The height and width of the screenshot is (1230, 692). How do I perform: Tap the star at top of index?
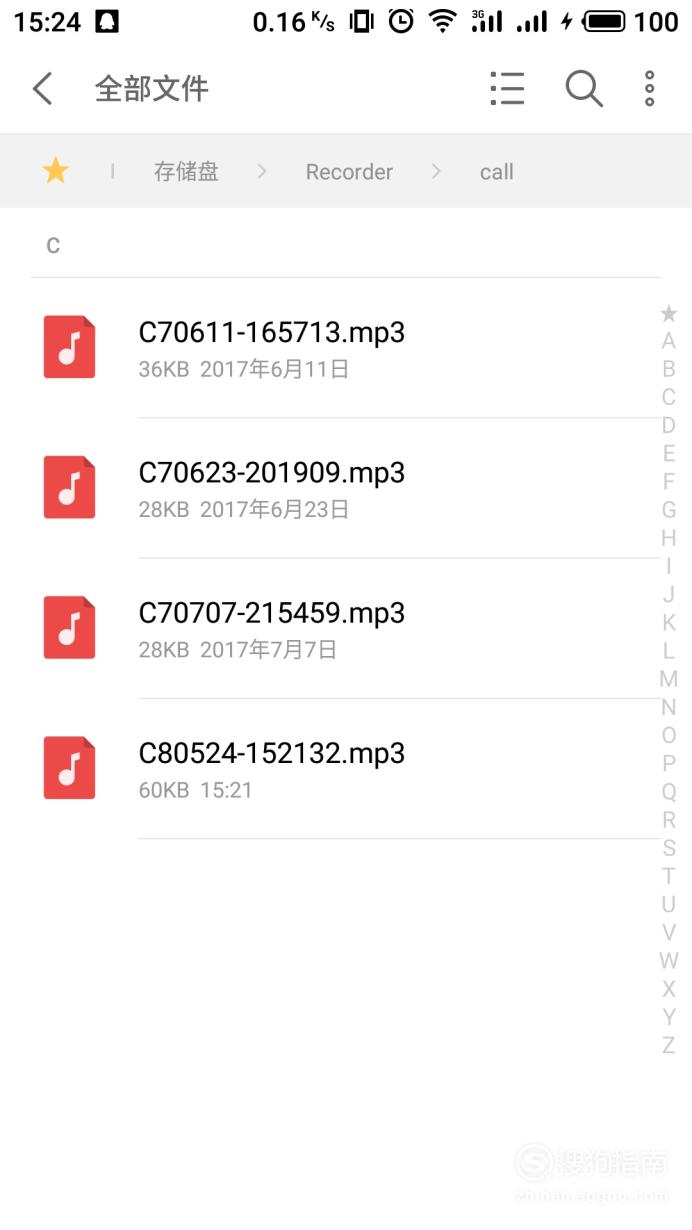[668, 314]
